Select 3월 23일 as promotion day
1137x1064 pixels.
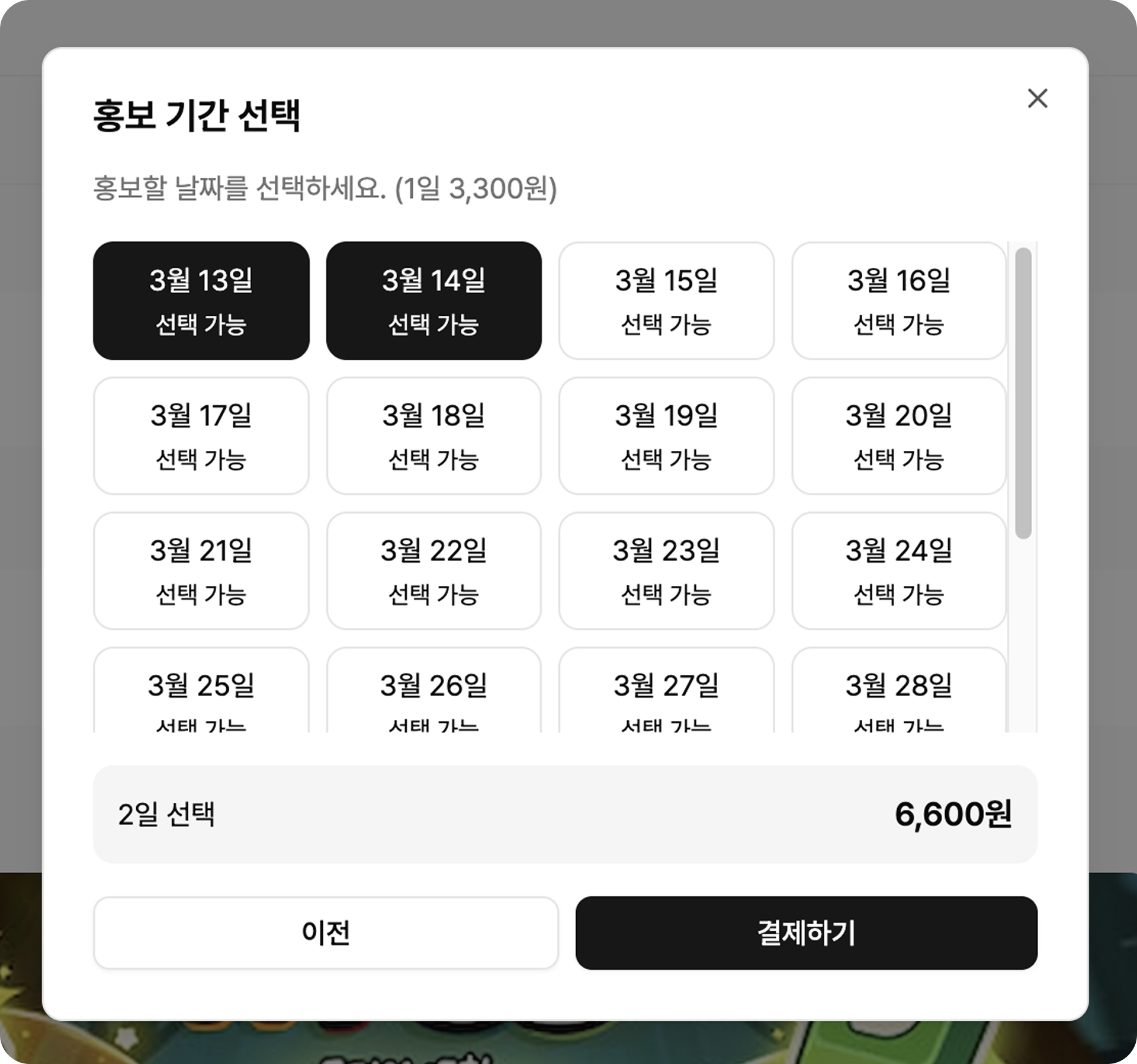(666, 571)
